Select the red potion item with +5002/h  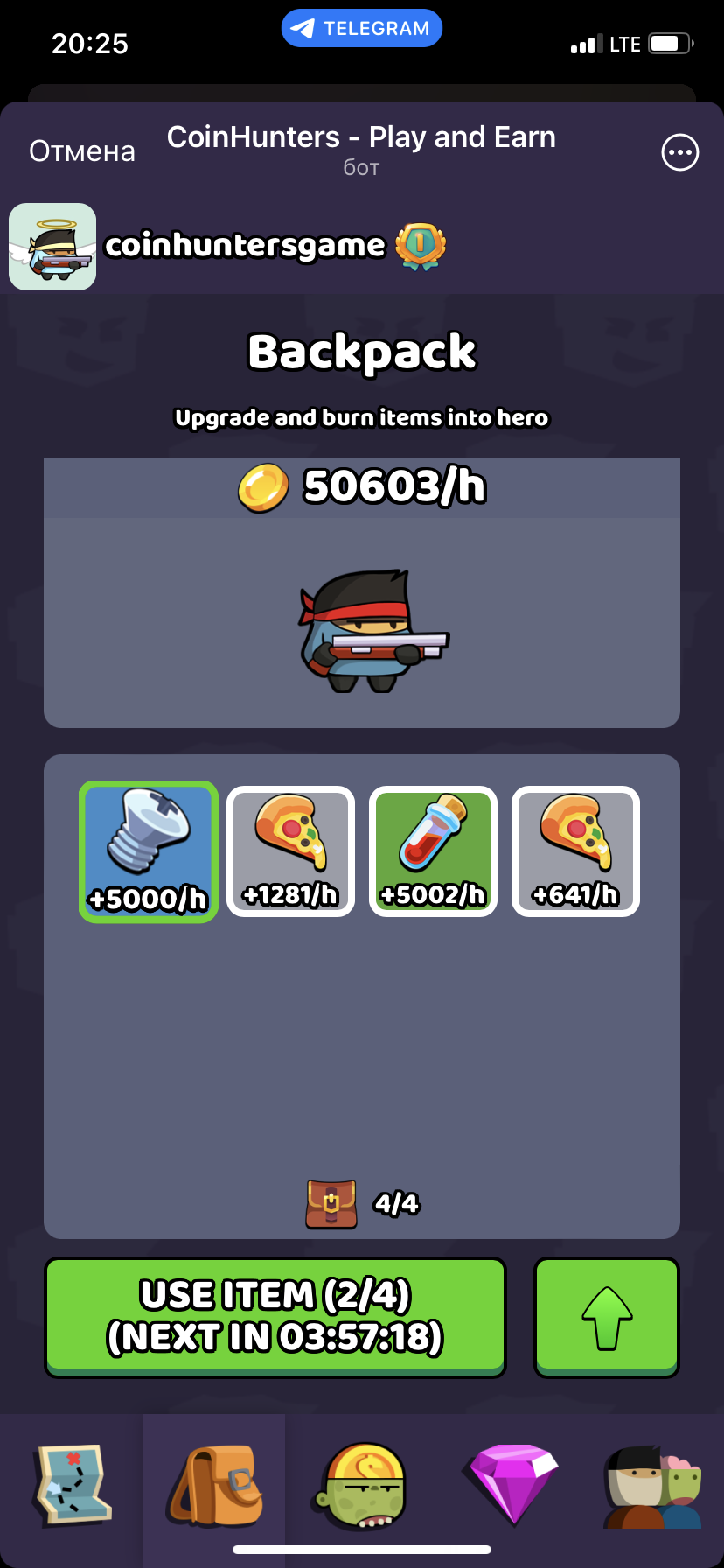point(433,850)
